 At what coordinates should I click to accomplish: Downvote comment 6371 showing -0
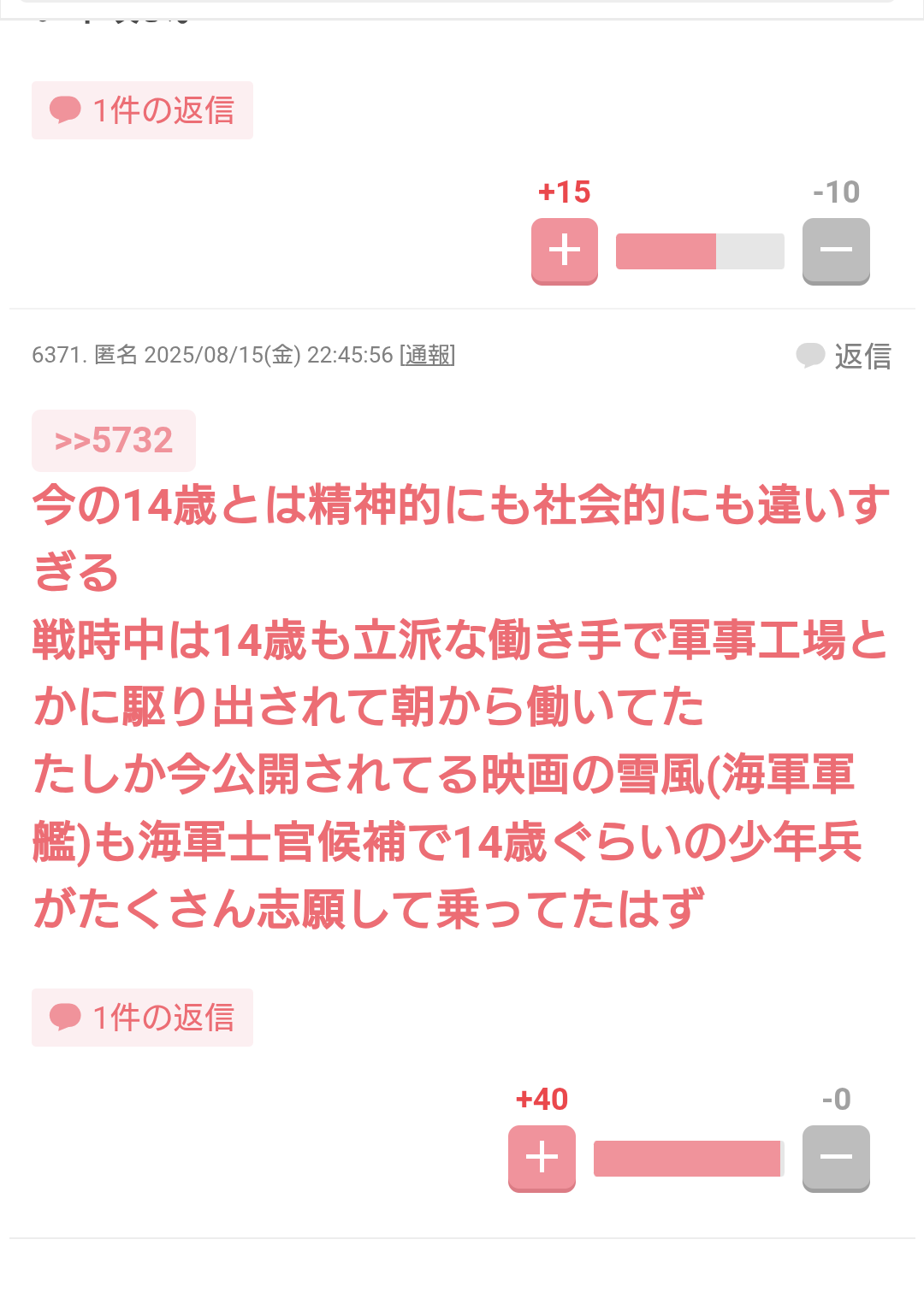(835, 1158)
